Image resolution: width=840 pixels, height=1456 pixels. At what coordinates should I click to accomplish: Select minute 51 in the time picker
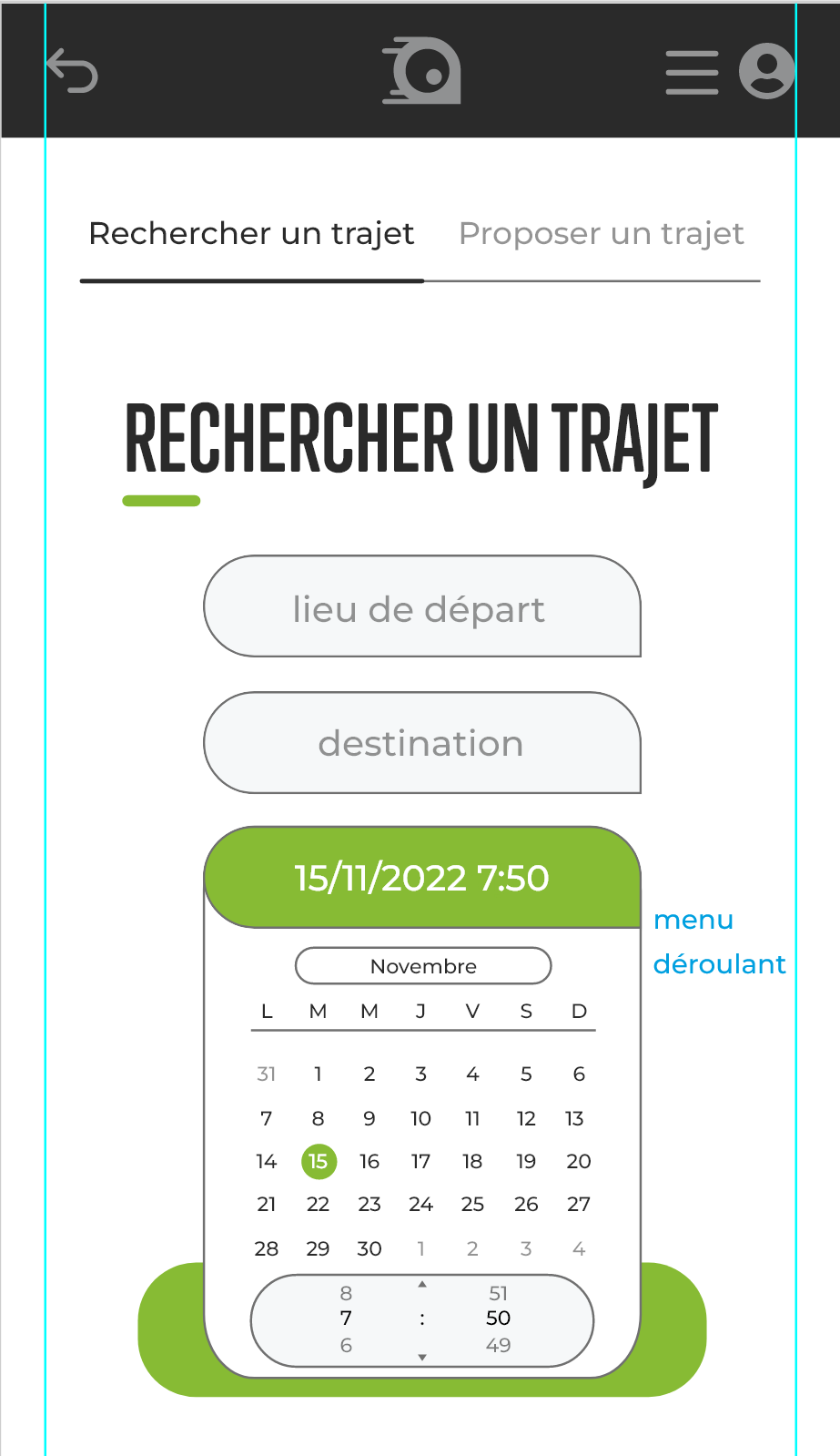coord(498,1293)
